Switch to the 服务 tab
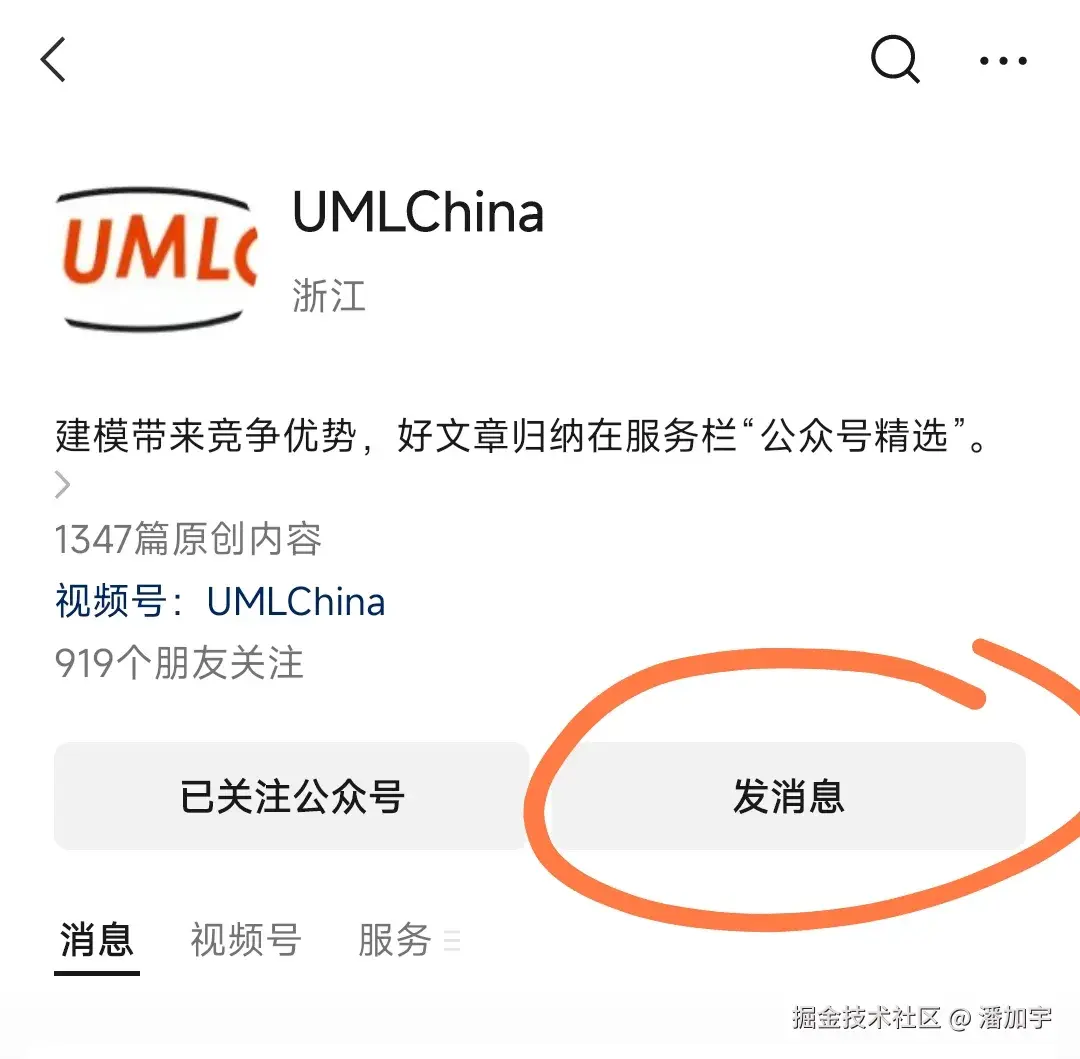This screenshot has width=1080, height=1059. point(395,940)
